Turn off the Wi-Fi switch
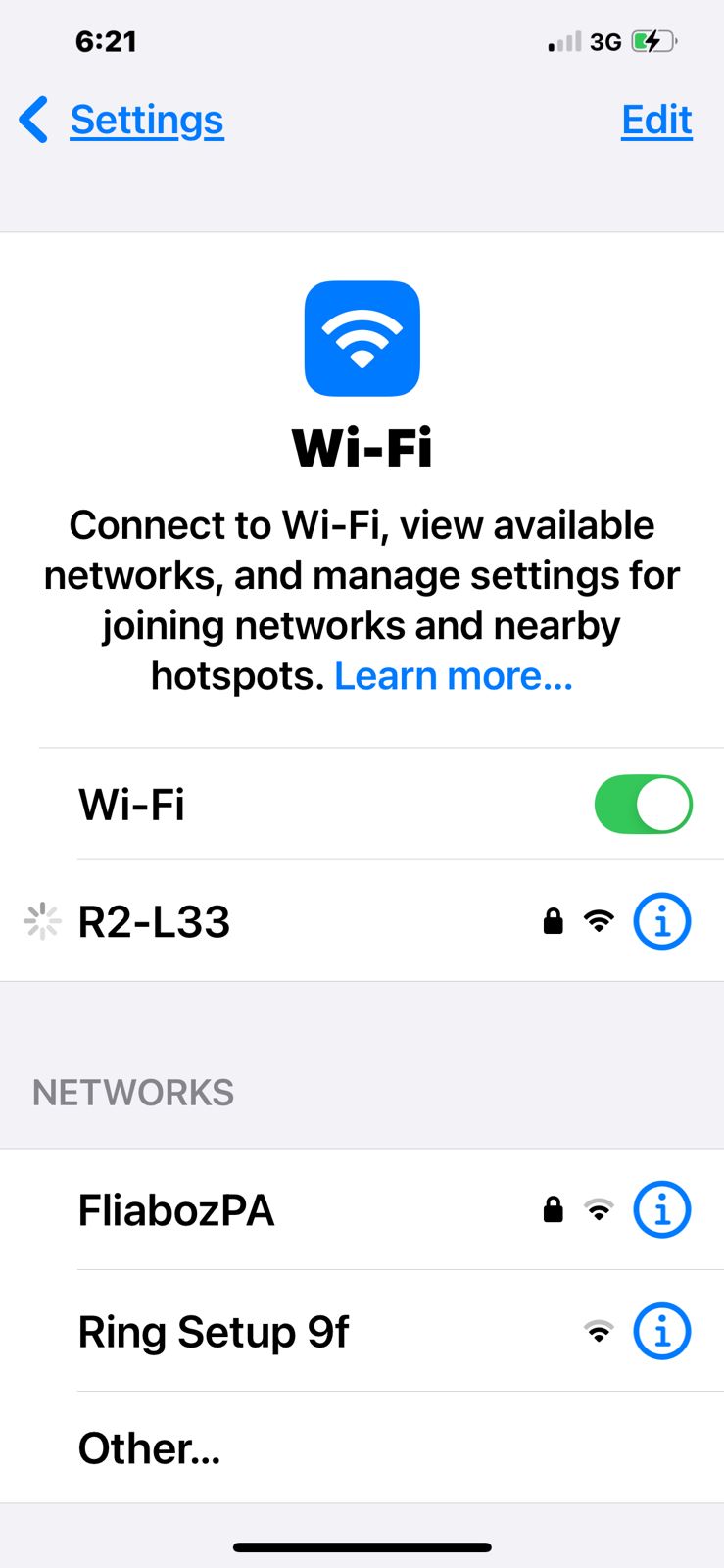Image resolution: width=724 pixels, height=1568 pixels. [x=643, y=805]
